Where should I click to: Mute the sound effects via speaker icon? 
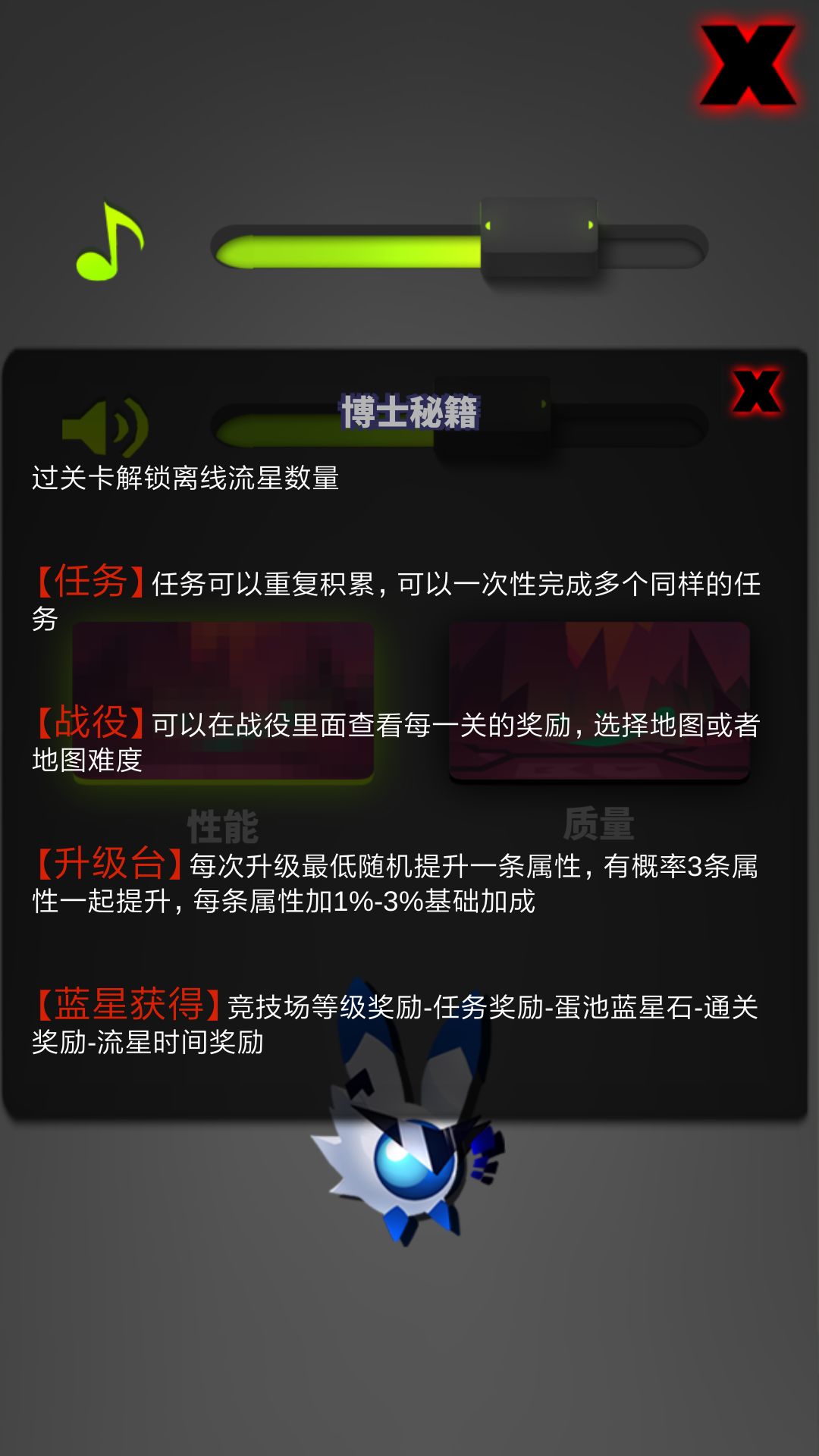click(x=106, y=426)
